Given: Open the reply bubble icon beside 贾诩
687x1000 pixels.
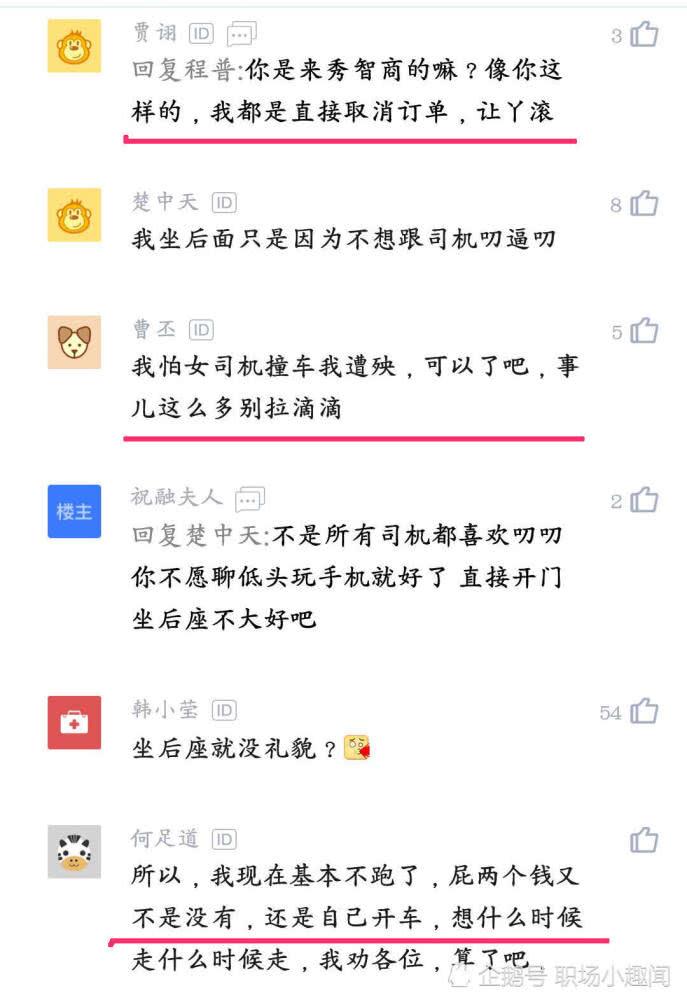Looking at the screenshot, I should pos(241,34).
